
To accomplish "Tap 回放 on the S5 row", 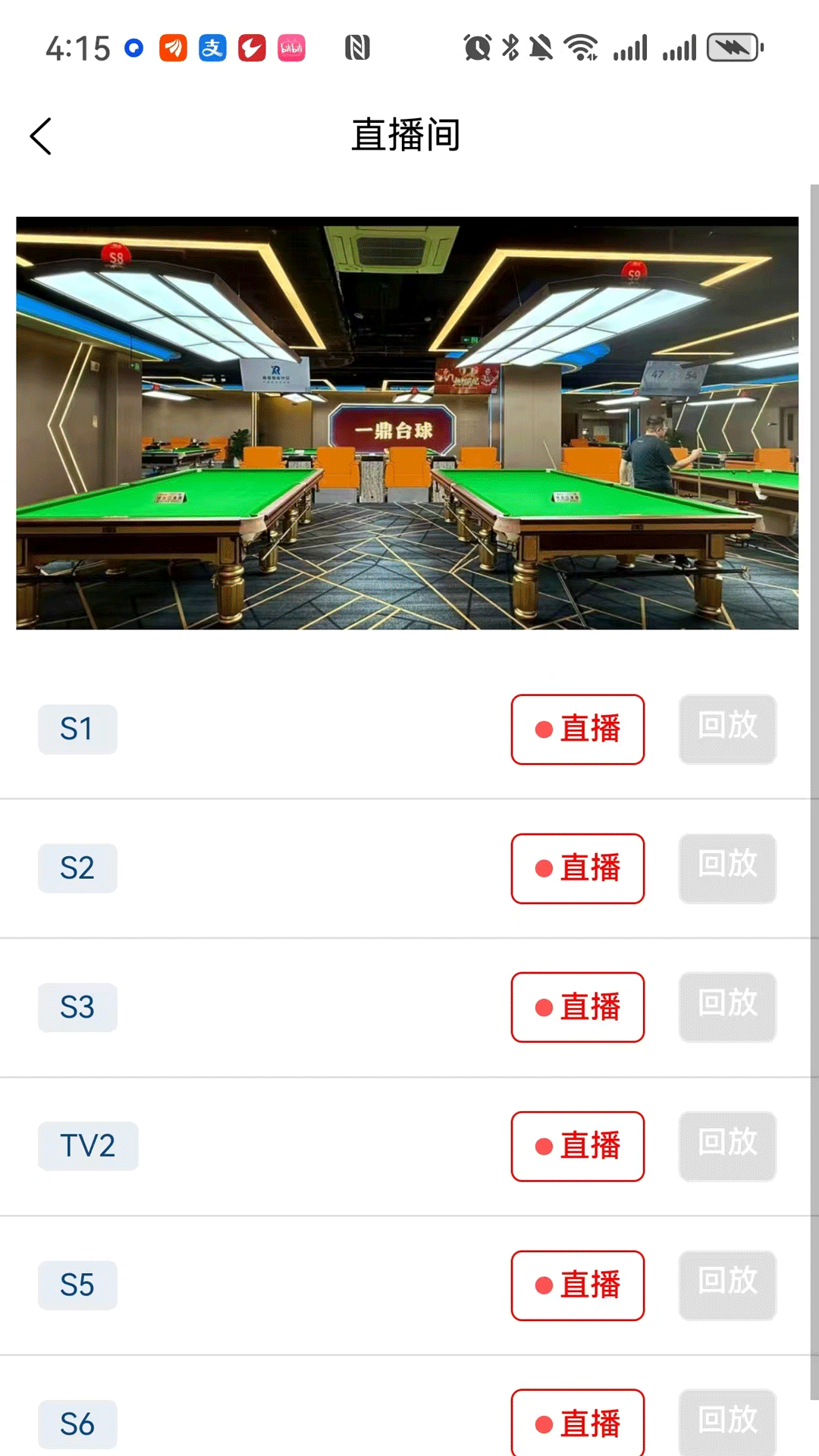I will click(x=726, y=1285).
